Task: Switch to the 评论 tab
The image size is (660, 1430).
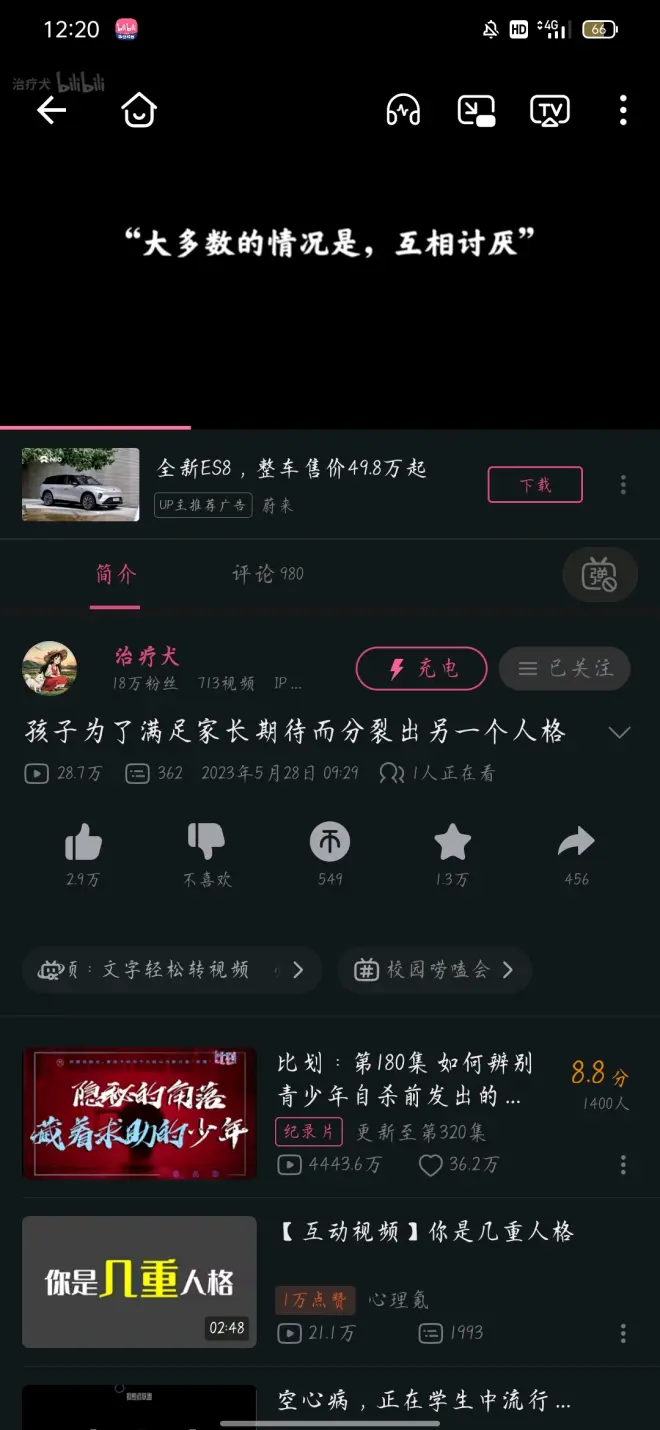Action: pos(267,574)
